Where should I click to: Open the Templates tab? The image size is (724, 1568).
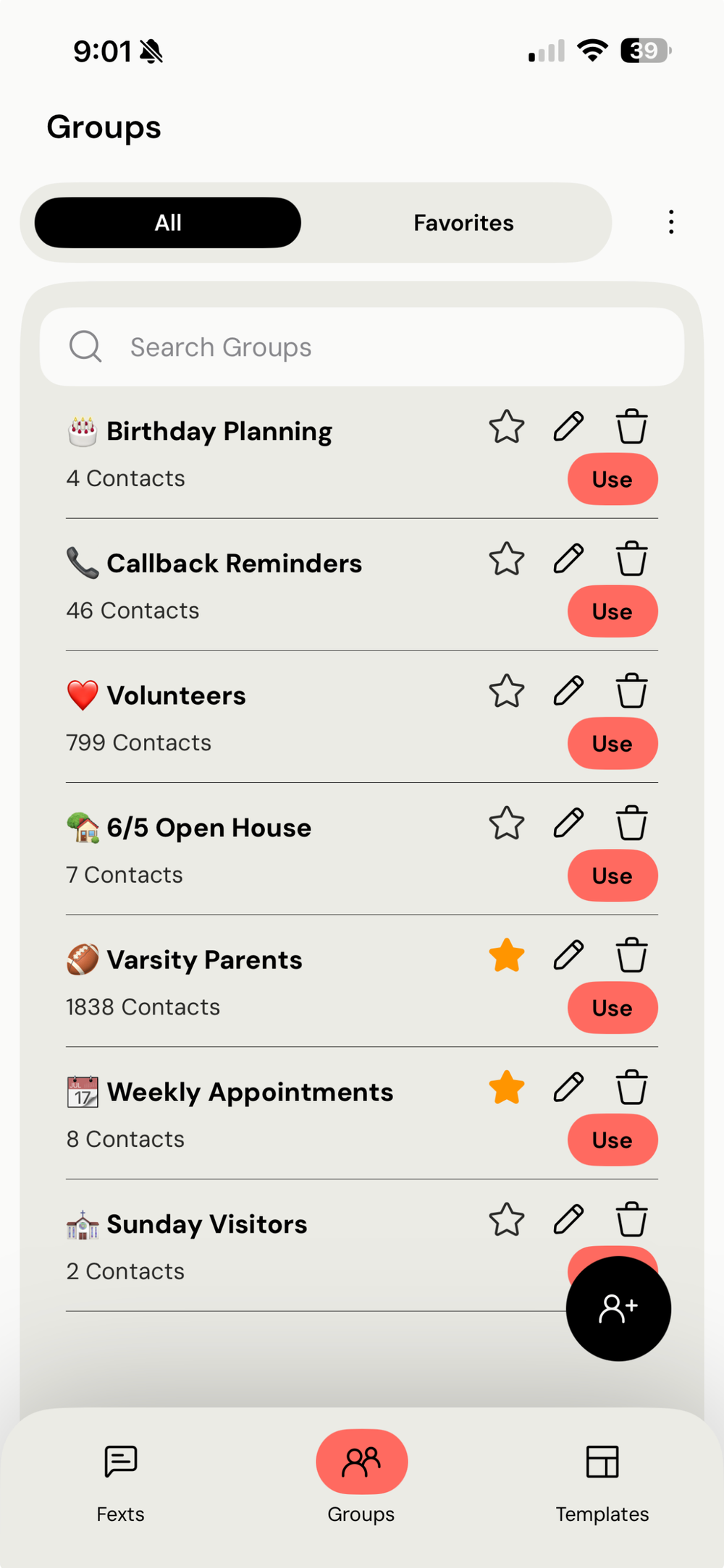pos(602,1481)
